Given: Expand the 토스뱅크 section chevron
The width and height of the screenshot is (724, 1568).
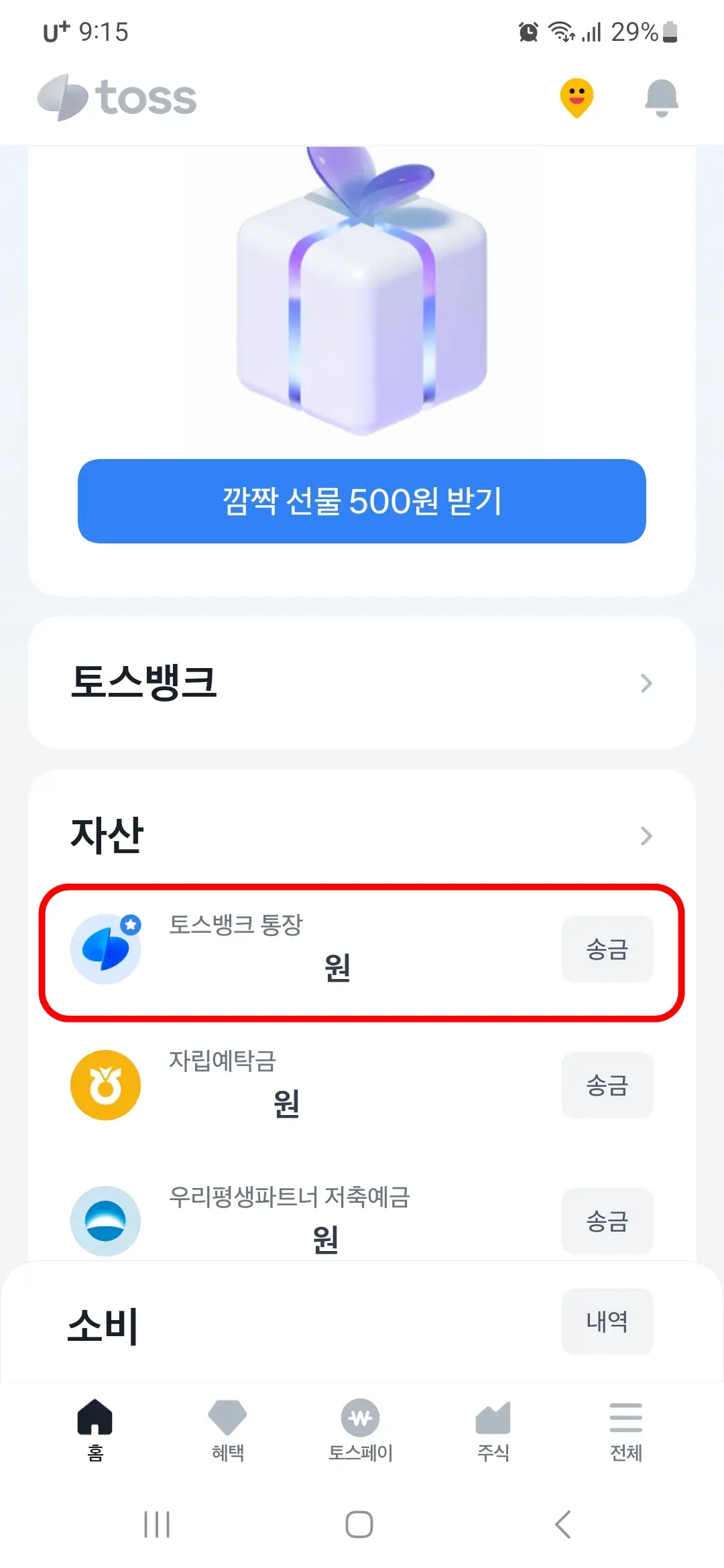Looking at the screenshot, I should 646,683.
